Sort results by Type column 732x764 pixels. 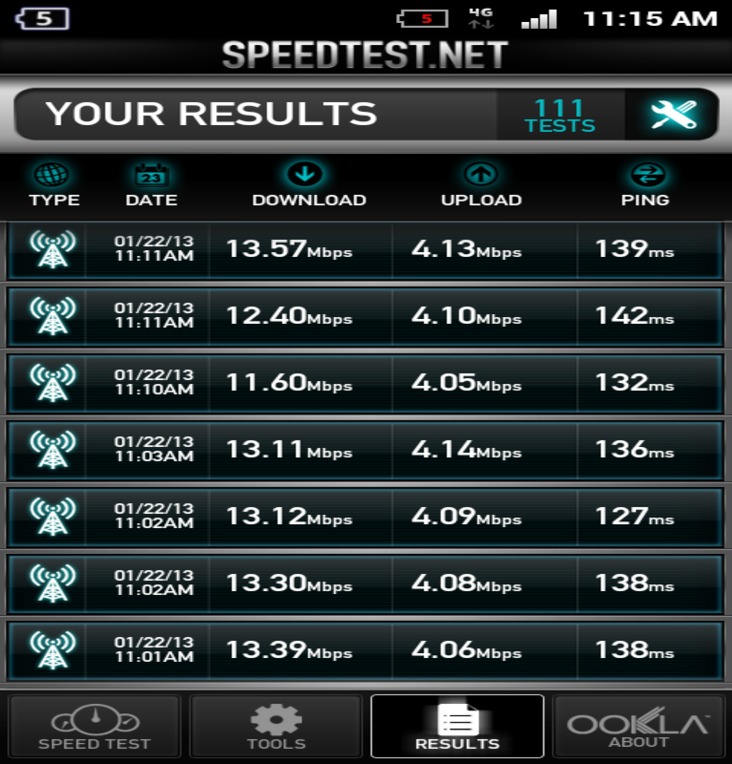[x=53, y=185]
